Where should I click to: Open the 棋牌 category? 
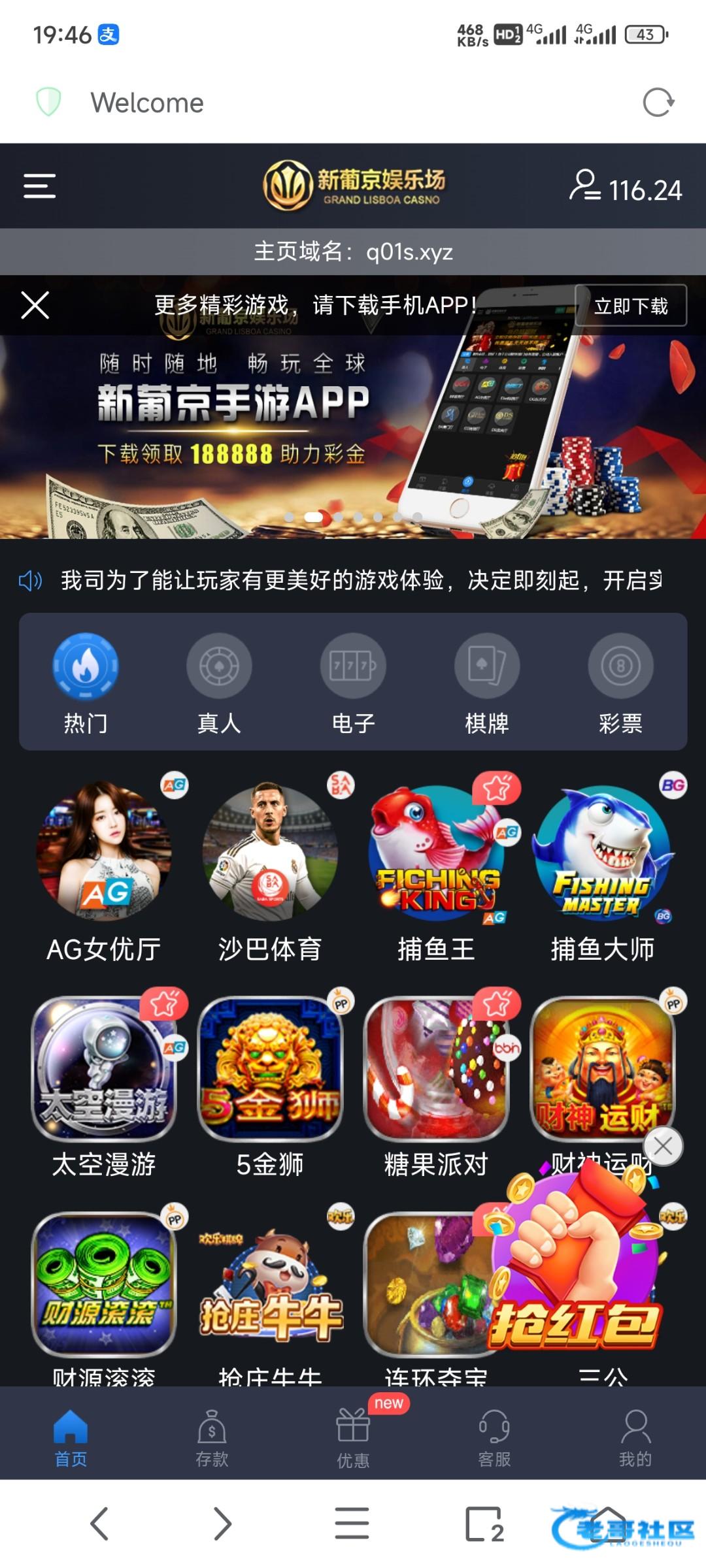(x=487, y=683)
